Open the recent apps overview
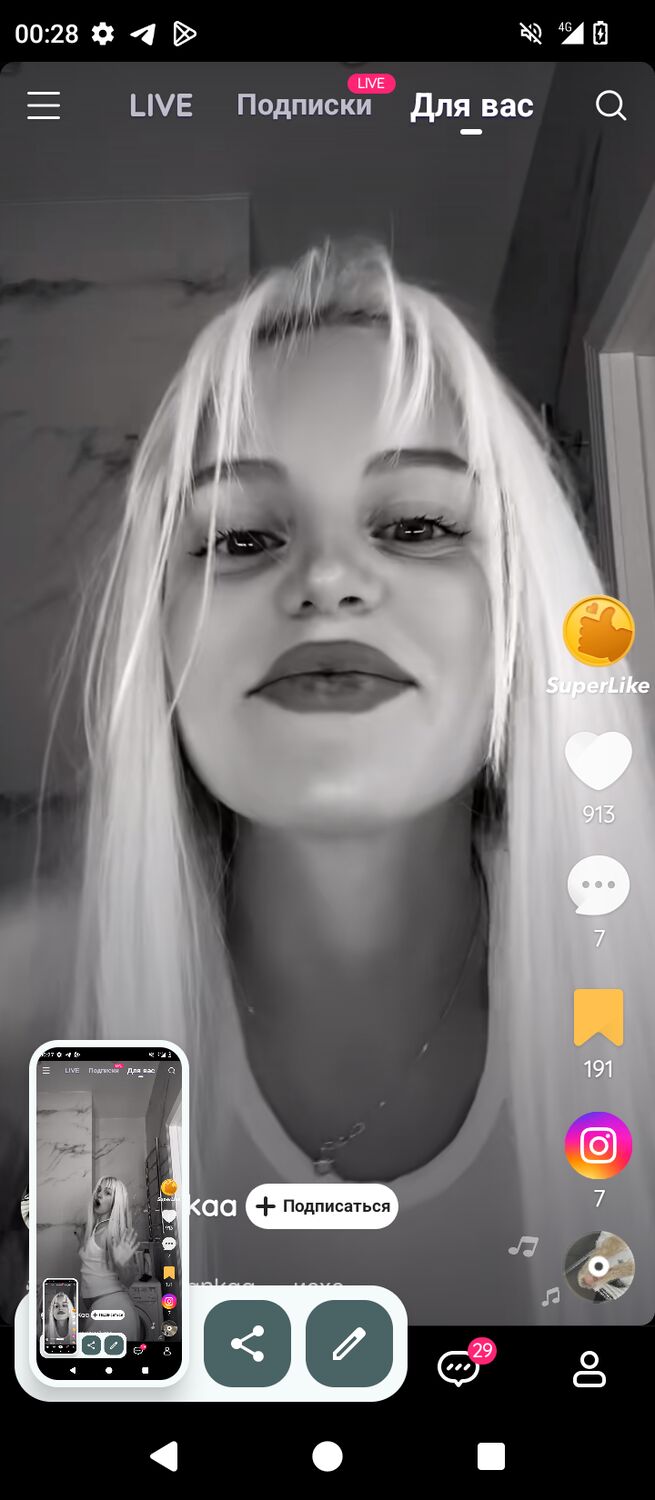The height and width of the screenshot is (1500, 655). point(491,1456)
